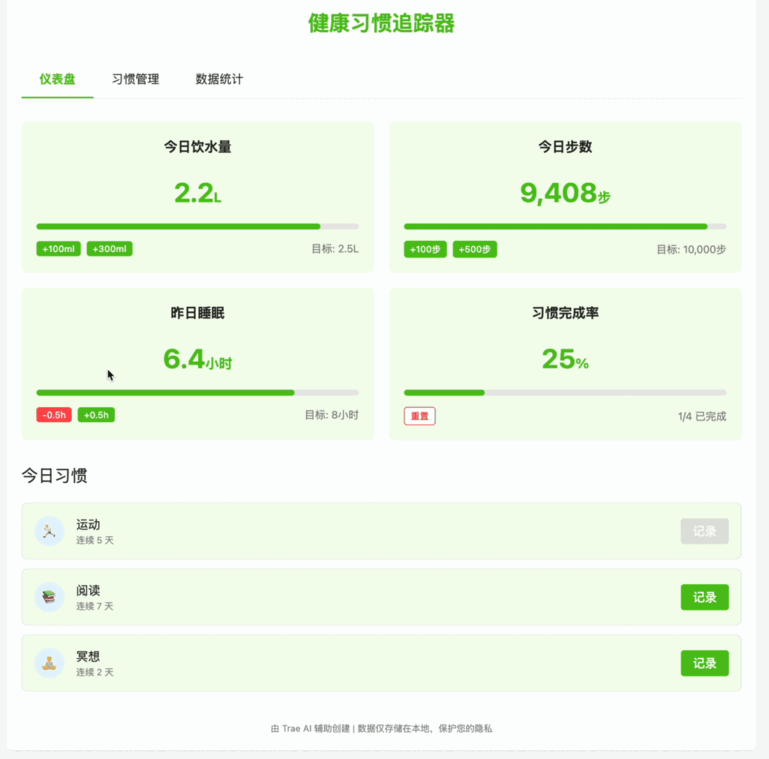This screenshot has width=769, height=759.
Task: Add +100步 to today's steps
Action: [425, 249]
